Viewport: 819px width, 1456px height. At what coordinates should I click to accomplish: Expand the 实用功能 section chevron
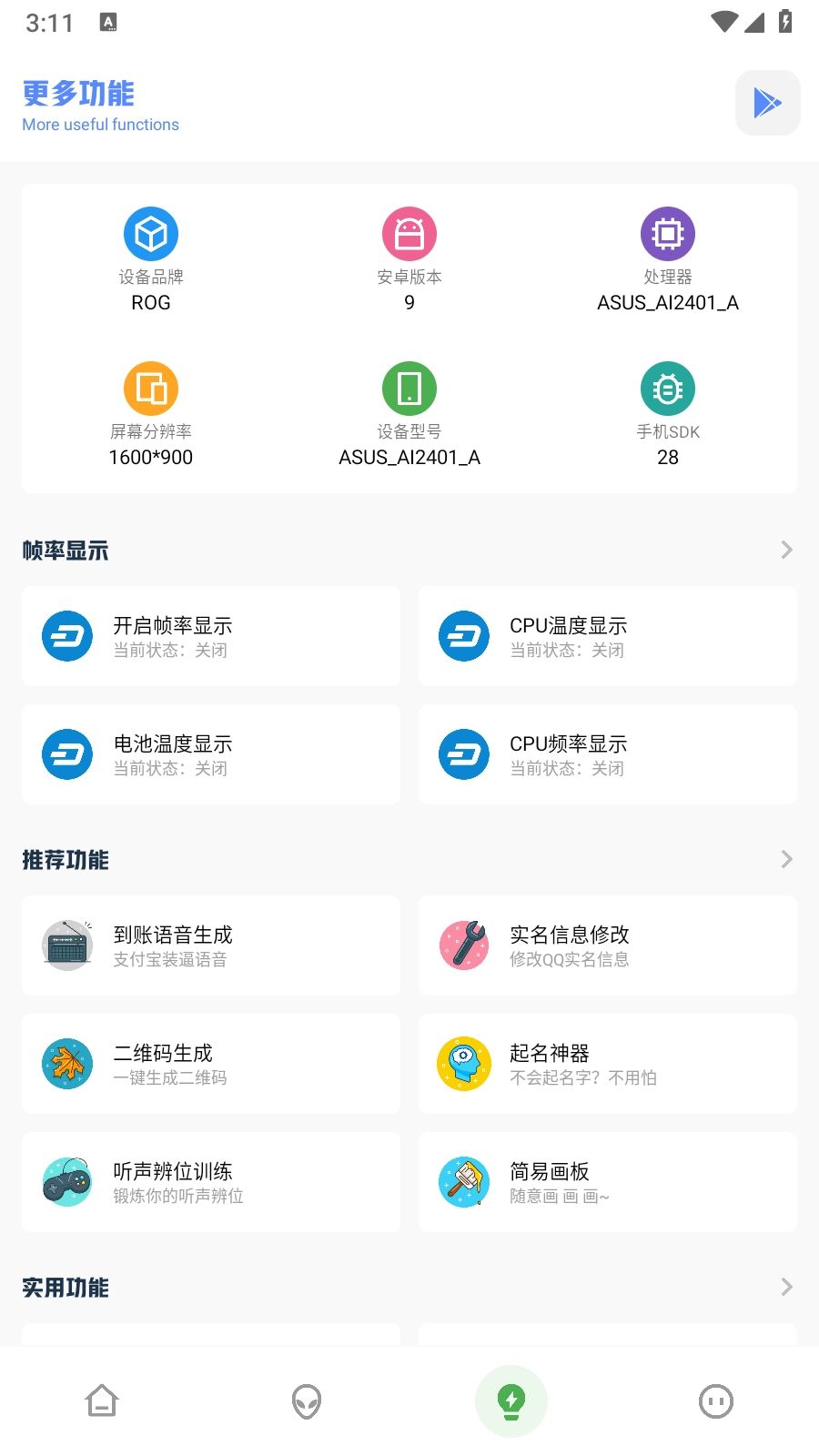786,1287
